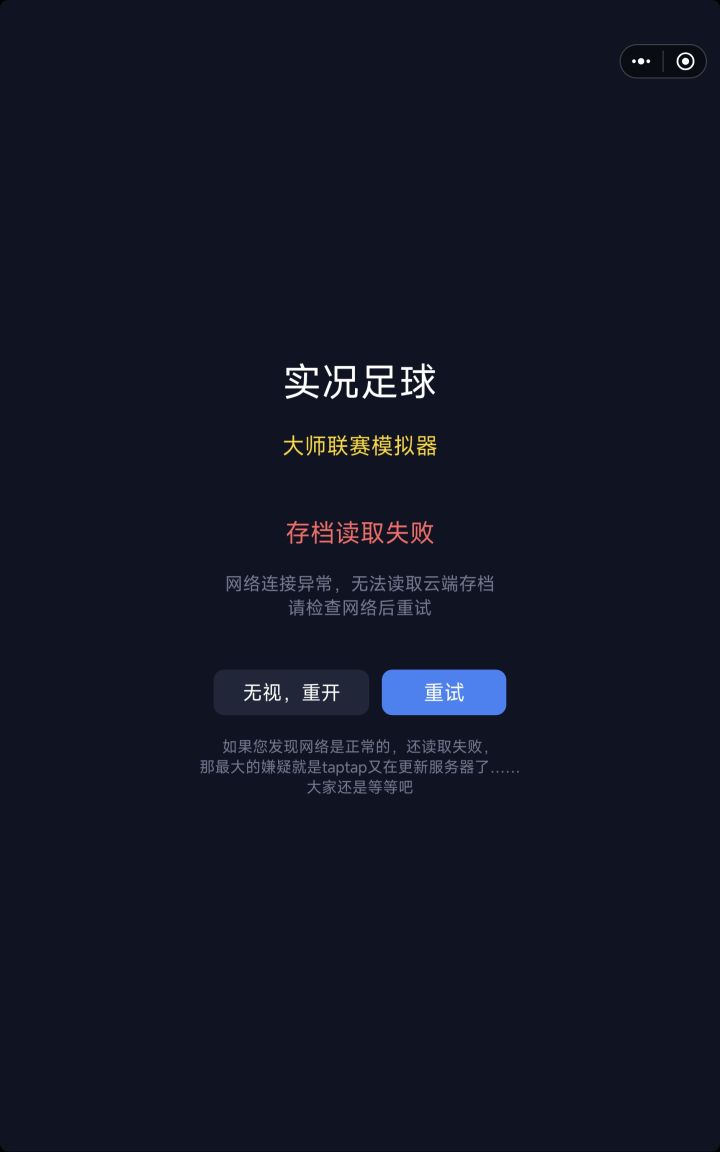The width and height of the screenshot is (720, 1152).
Task: Tap the 请检查网络后重试 message line
Action: tap(360, 608)
